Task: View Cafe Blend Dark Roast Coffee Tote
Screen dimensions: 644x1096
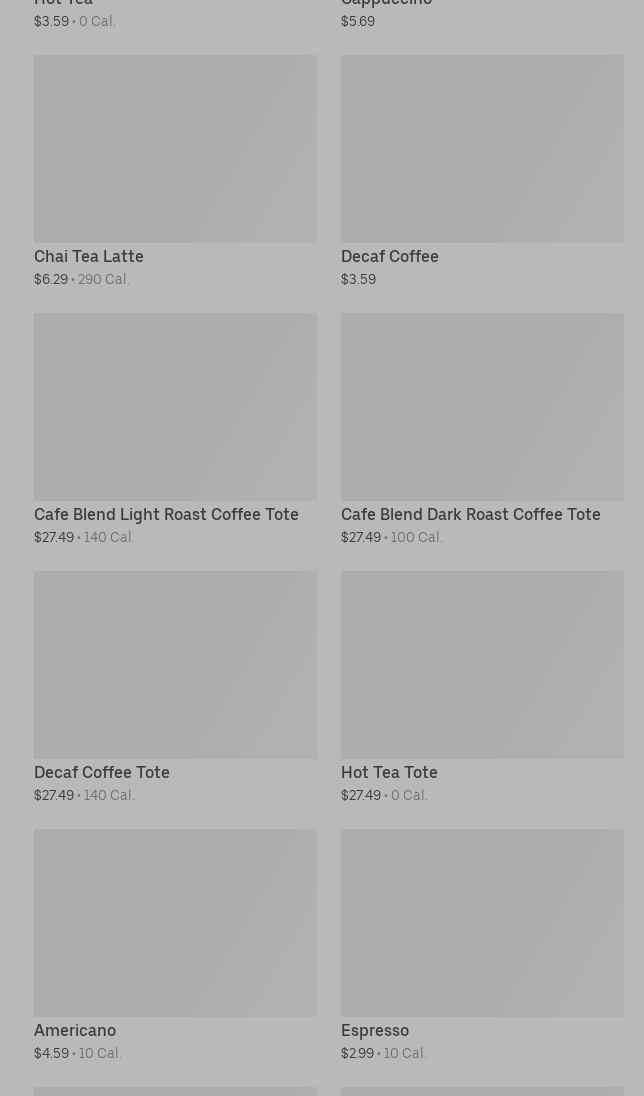Action: coord(482,429)
